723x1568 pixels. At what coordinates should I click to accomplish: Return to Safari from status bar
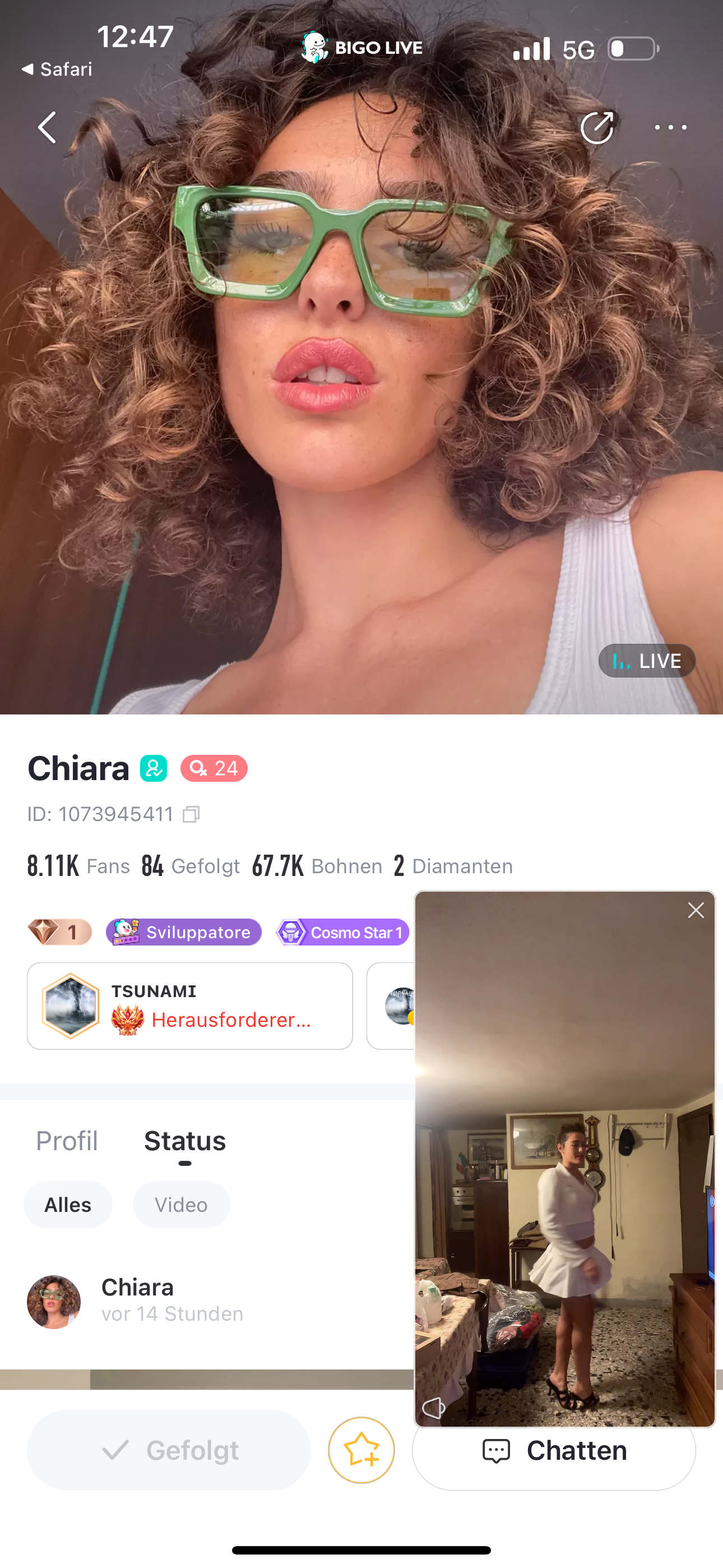coord(57,70)
